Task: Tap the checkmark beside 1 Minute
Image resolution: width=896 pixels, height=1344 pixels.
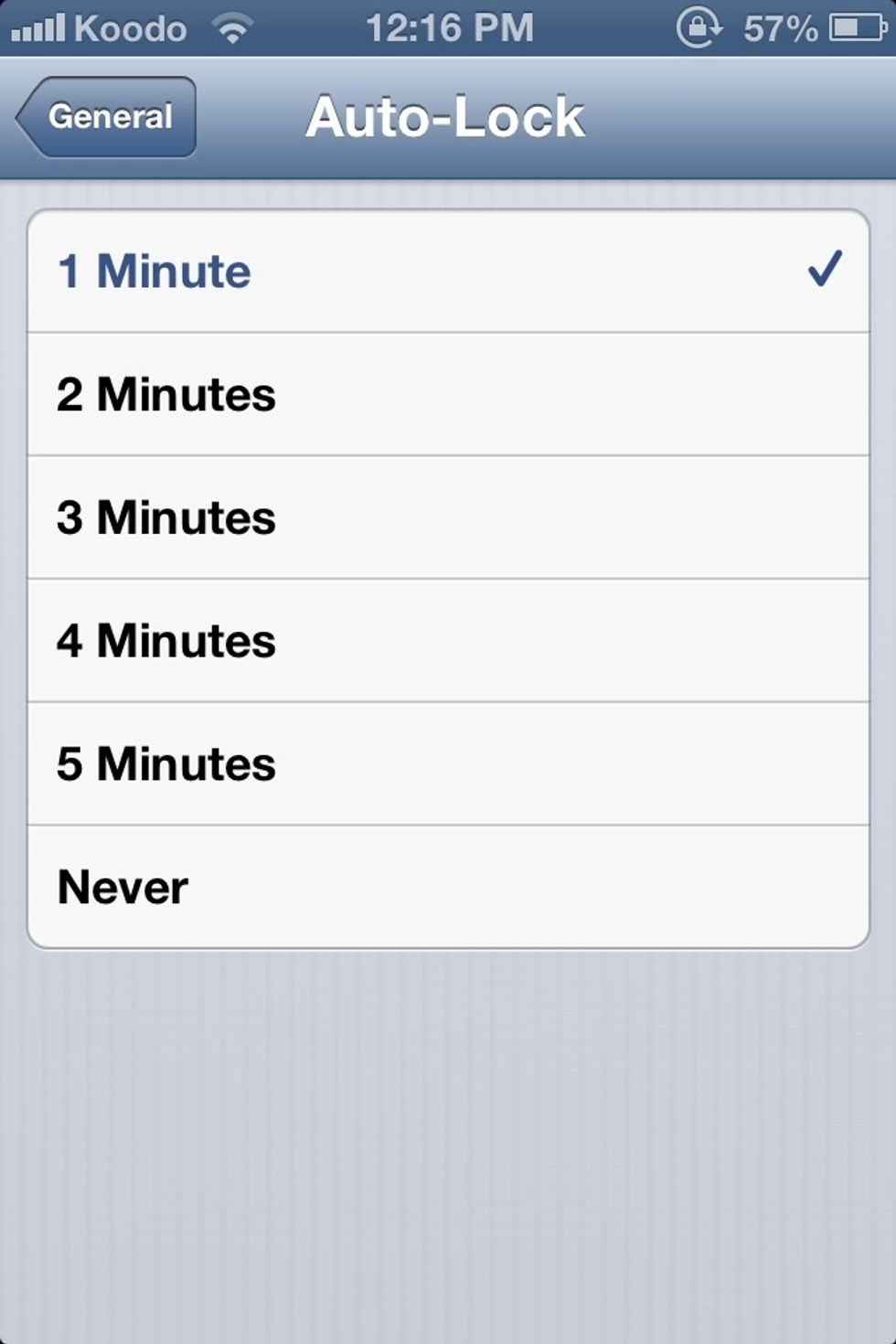Action: pos(826,267)
